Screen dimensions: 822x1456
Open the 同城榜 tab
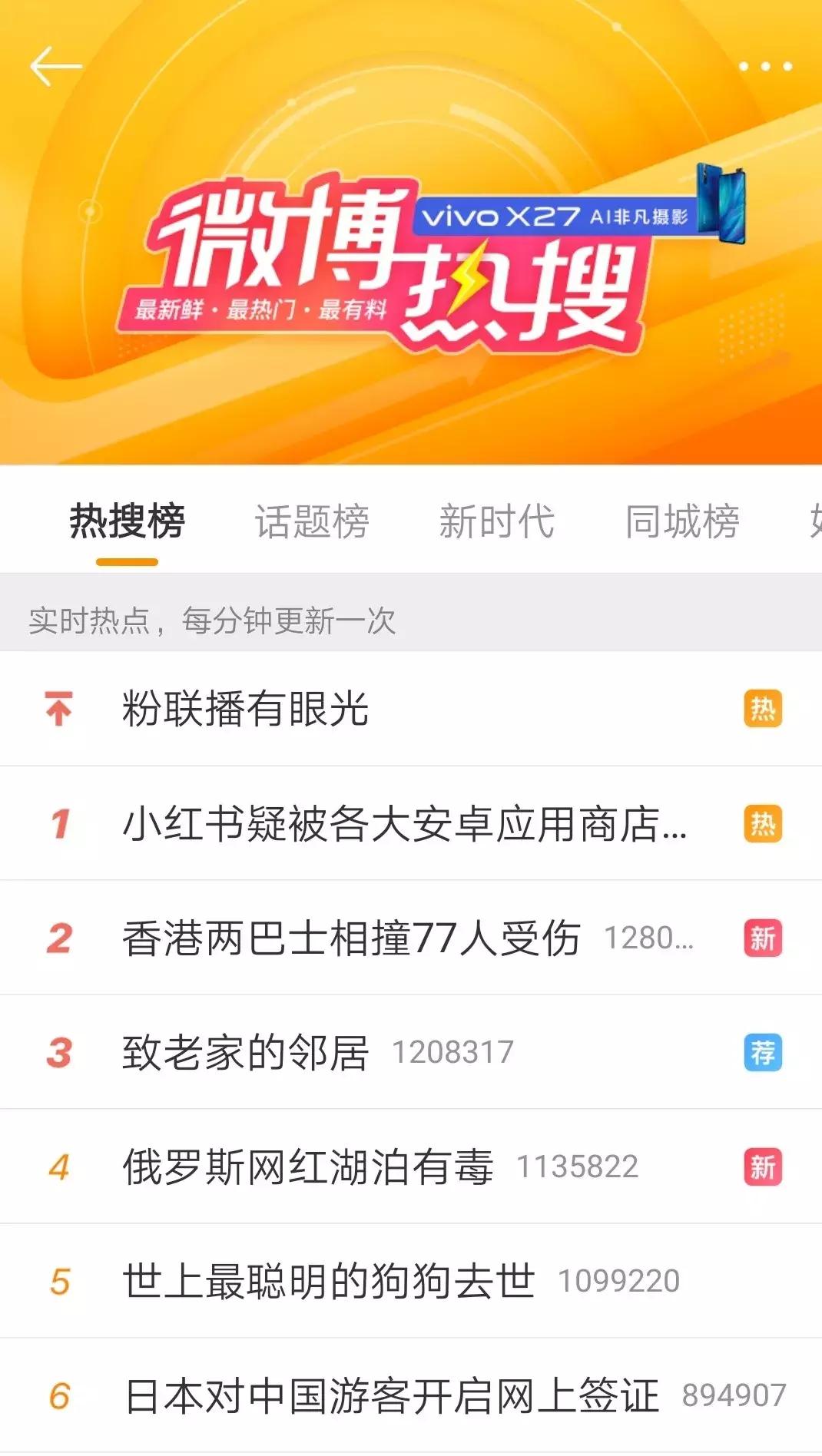(682, 521)
